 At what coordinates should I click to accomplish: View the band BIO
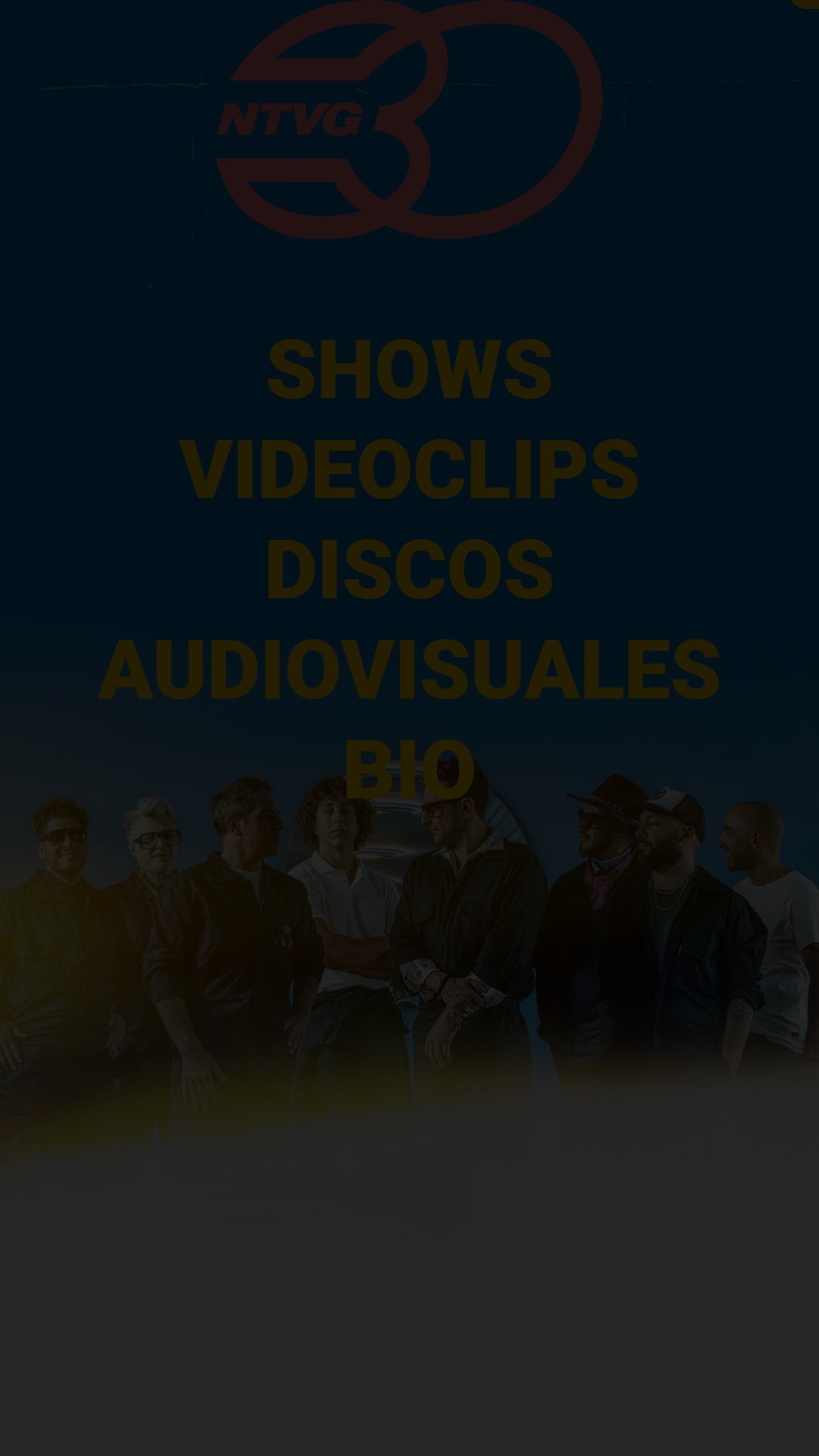409,769
